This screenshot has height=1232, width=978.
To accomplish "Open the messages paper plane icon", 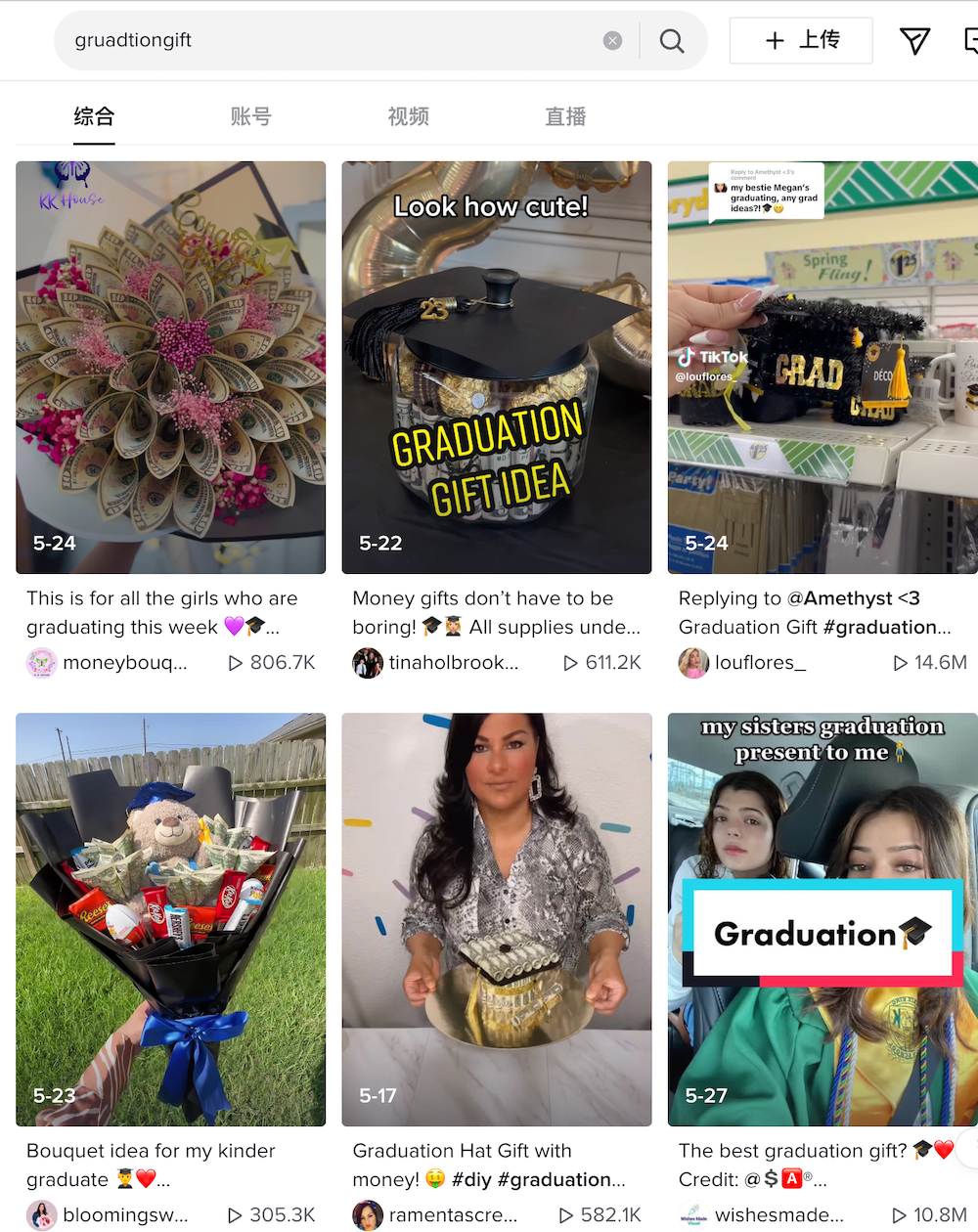I will click(914, 40).
